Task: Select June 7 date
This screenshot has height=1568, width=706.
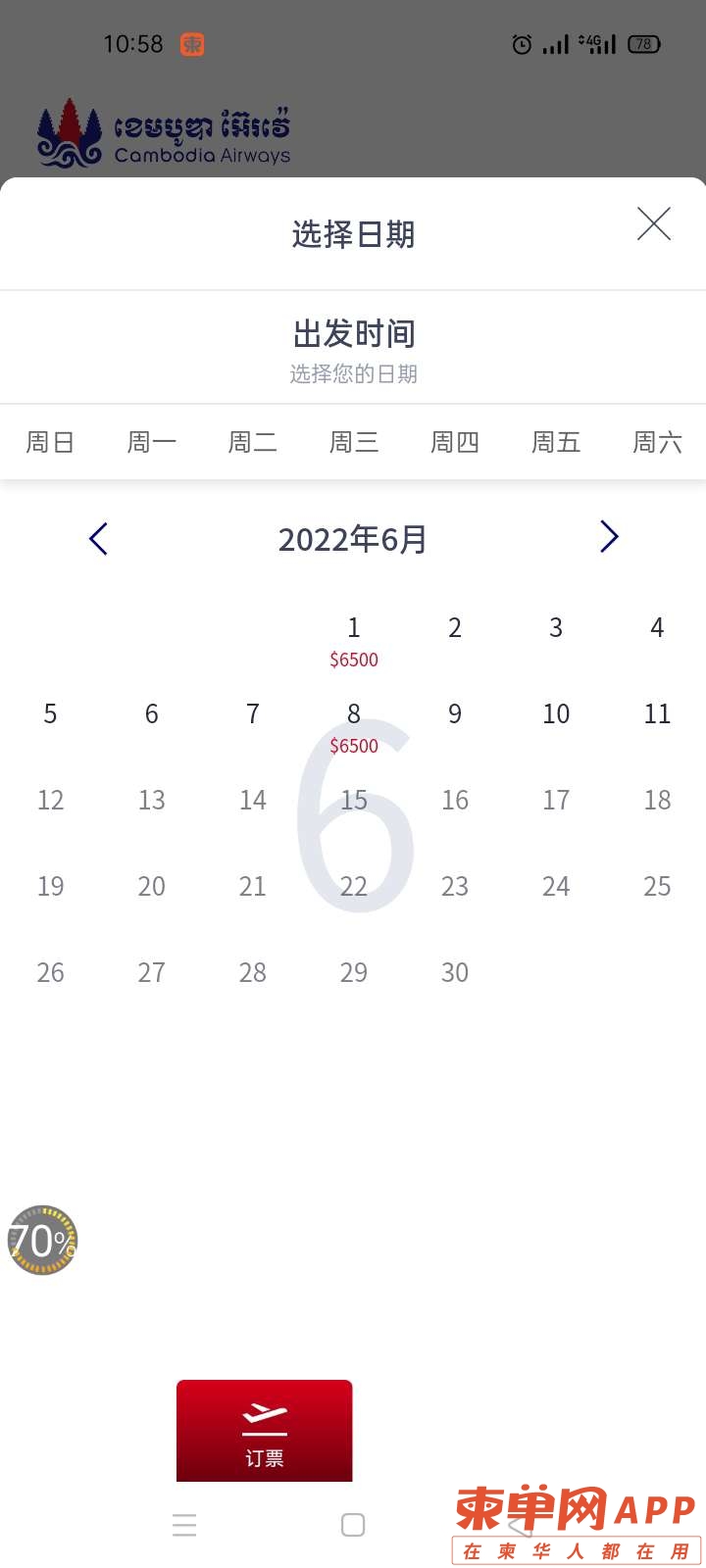Action: tap(253, 714)
